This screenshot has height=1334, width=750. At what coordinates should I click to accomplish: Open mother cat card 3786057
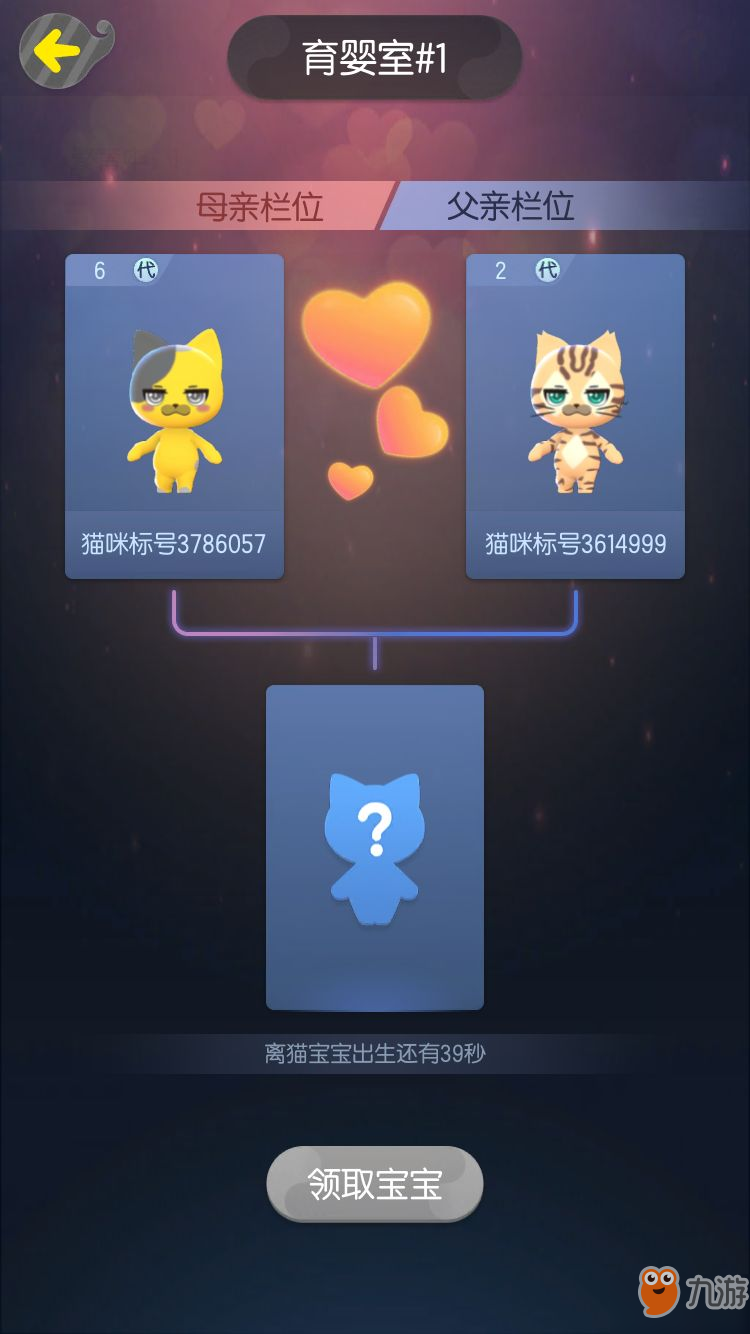[x=174, y=416]
